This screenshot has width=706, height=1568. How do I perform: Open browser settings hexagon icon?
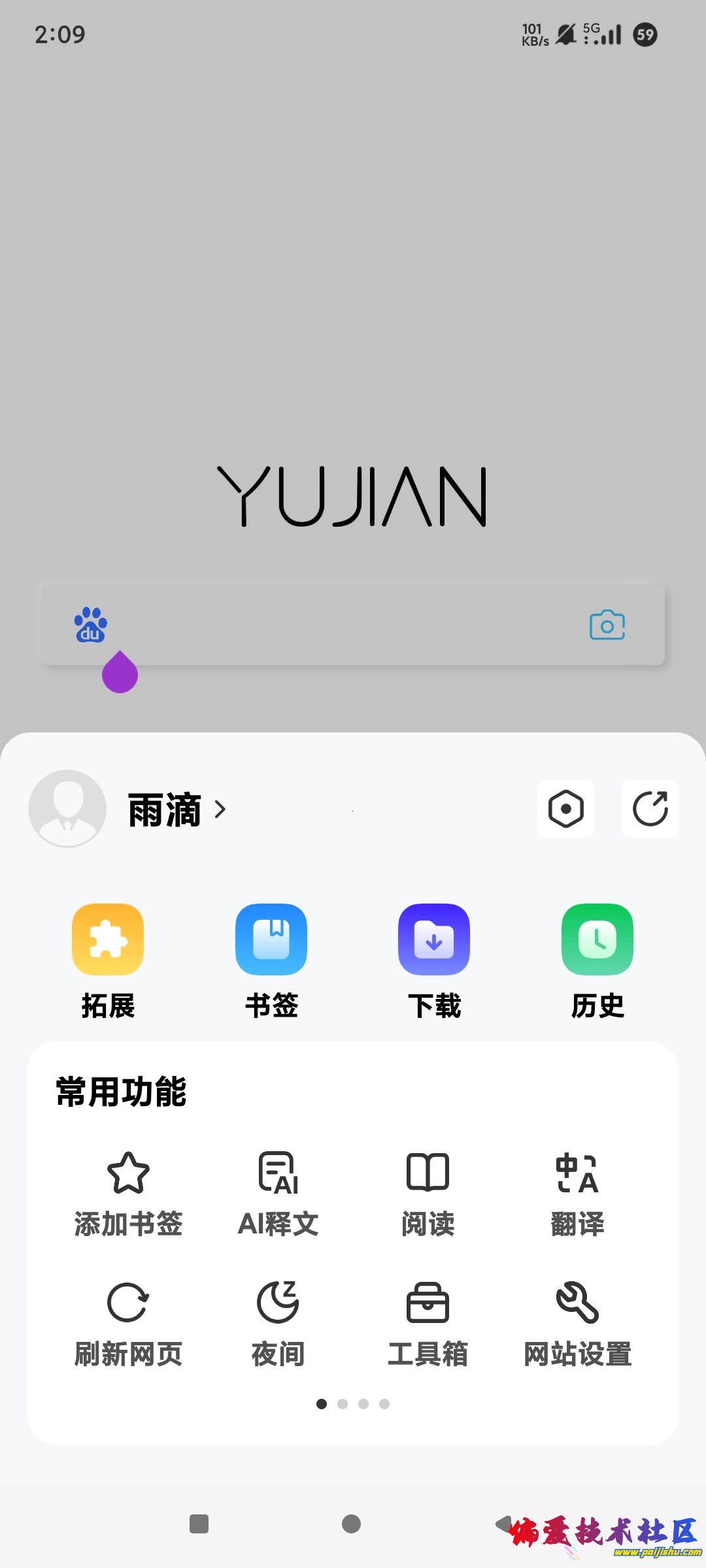[x=566, y=809]
